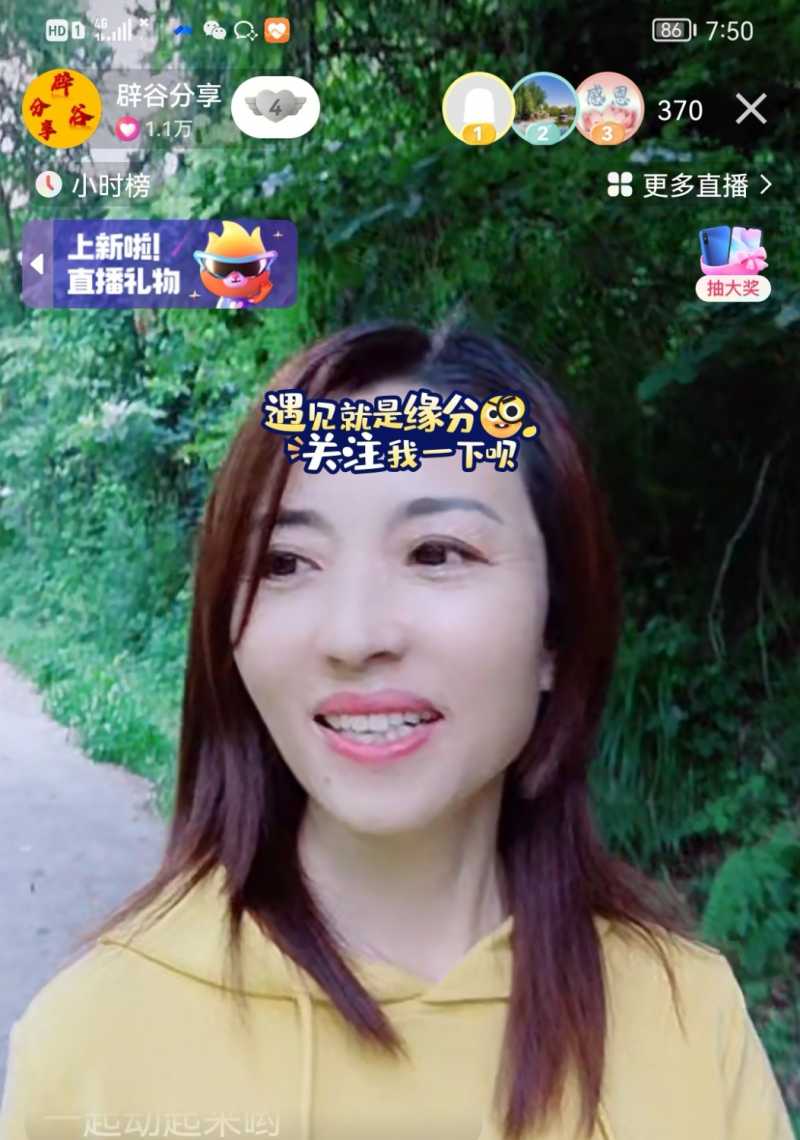The image size is (800, 1140).
Task: Open the 抽大奖 prize draw
Action: [733, 263]
